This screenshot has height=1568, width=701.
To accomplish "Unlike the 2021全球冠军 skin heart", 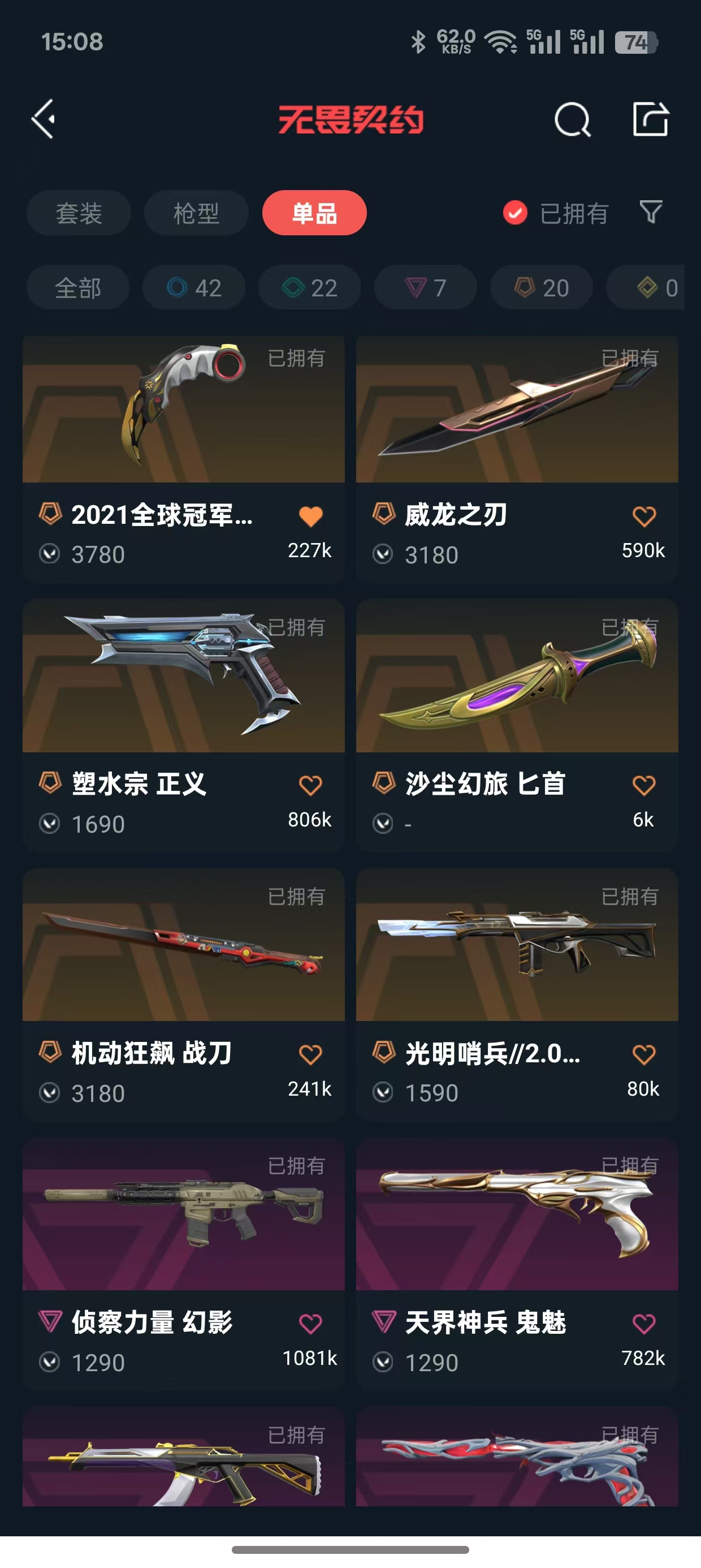I will pos(310,516).
